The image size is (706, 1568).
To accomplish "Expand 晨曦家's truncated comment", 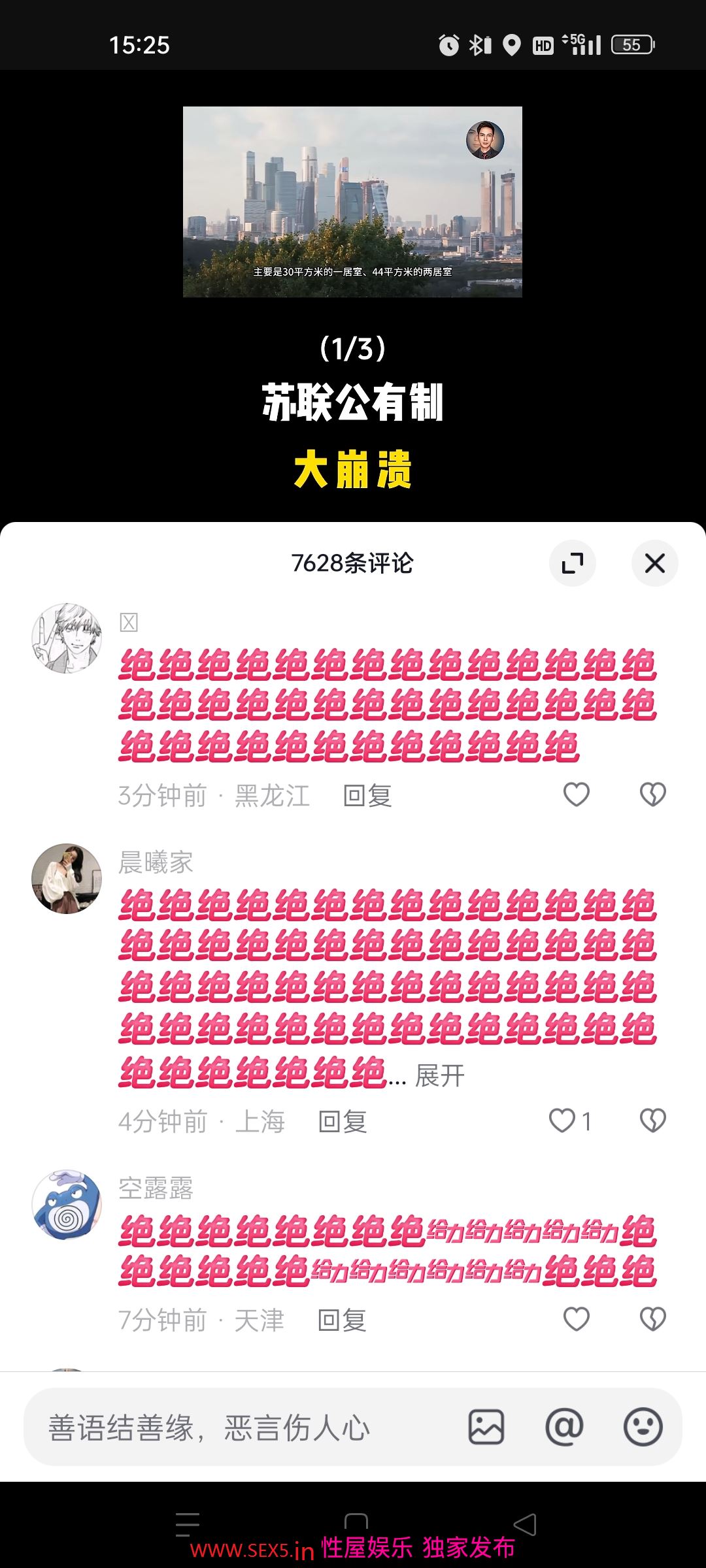I will 439,1075.
